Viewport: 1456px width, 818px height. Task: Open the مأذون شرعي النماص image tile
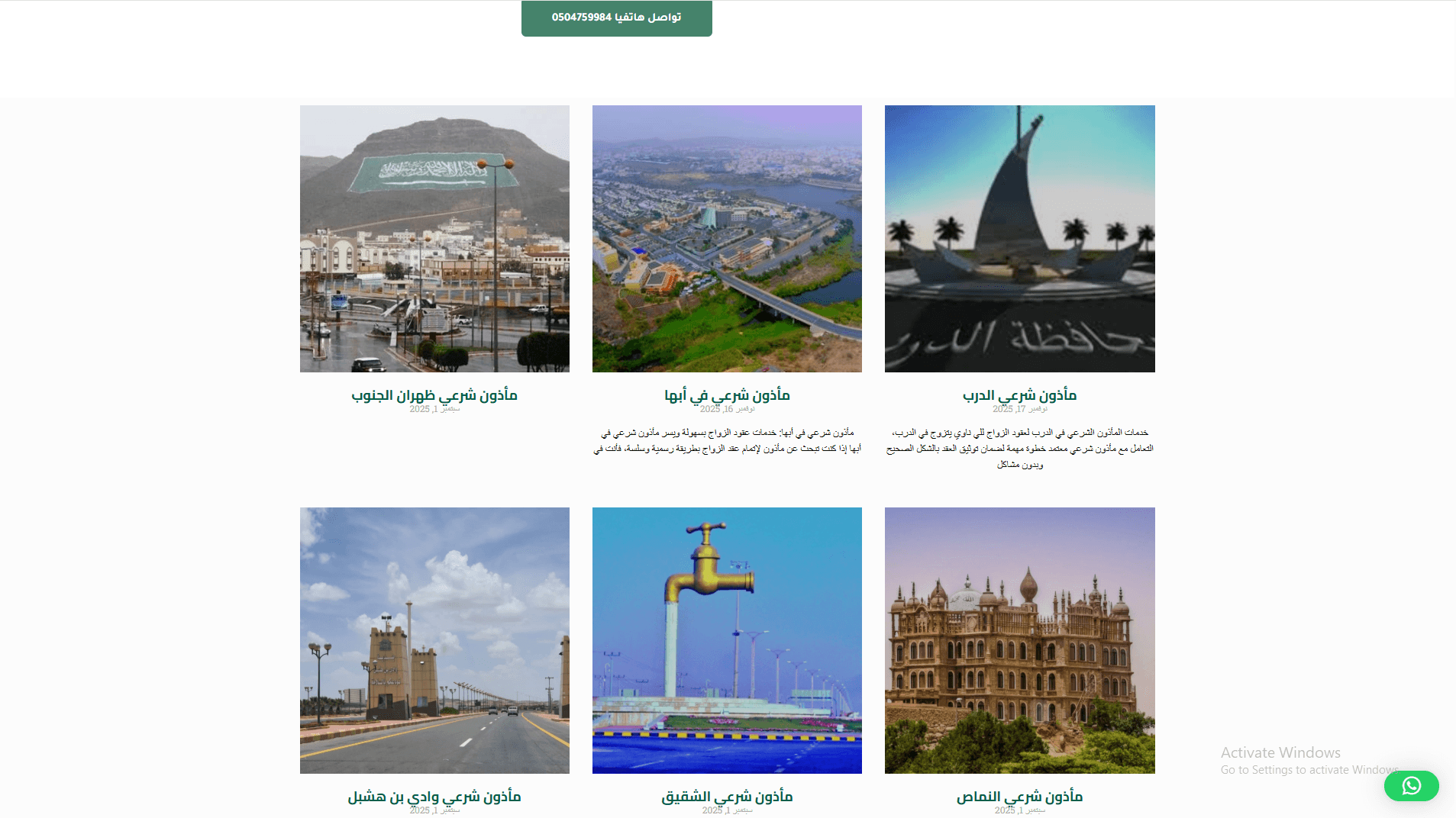(1019, 640)
